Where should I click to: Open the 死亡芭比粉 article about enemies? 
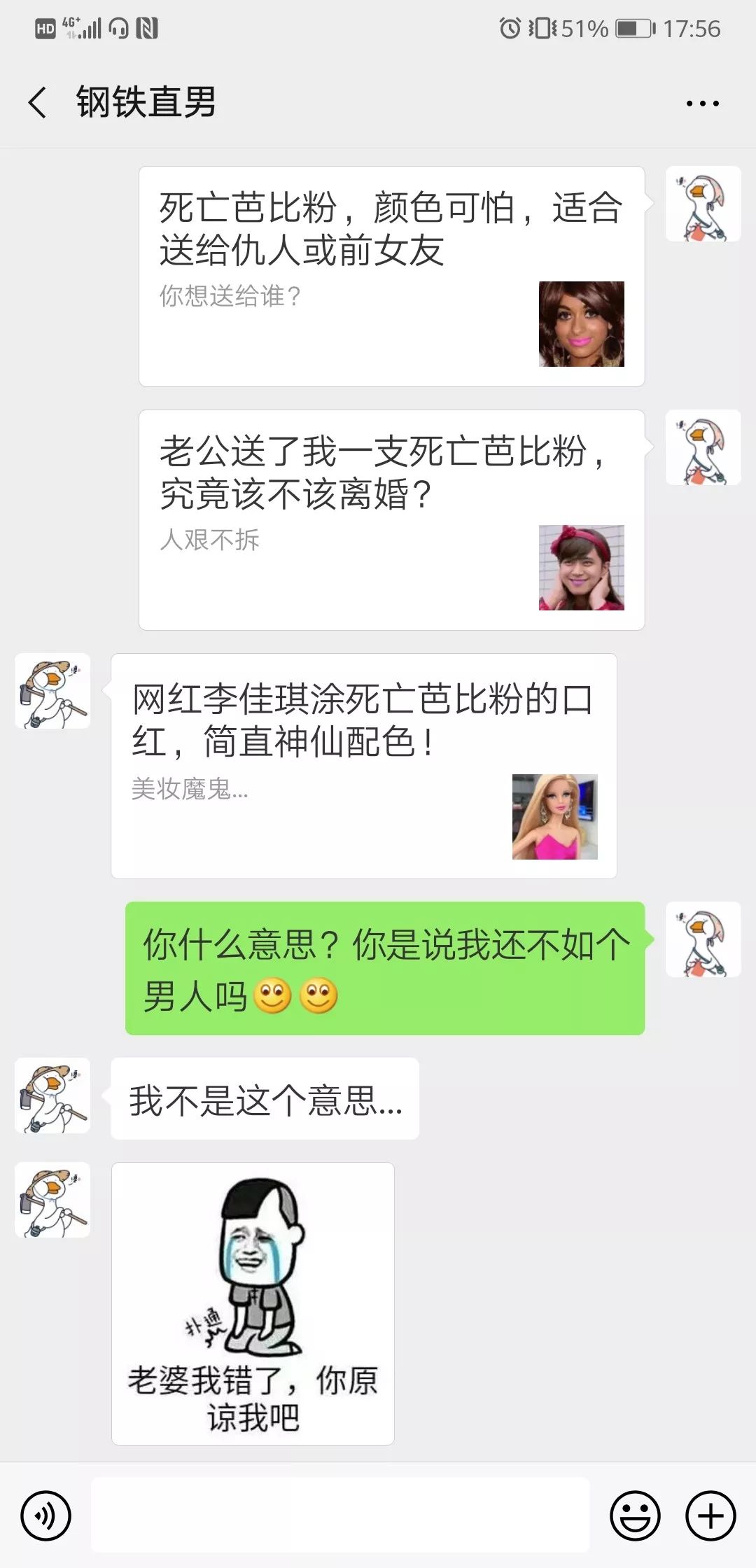coord(392,276)
